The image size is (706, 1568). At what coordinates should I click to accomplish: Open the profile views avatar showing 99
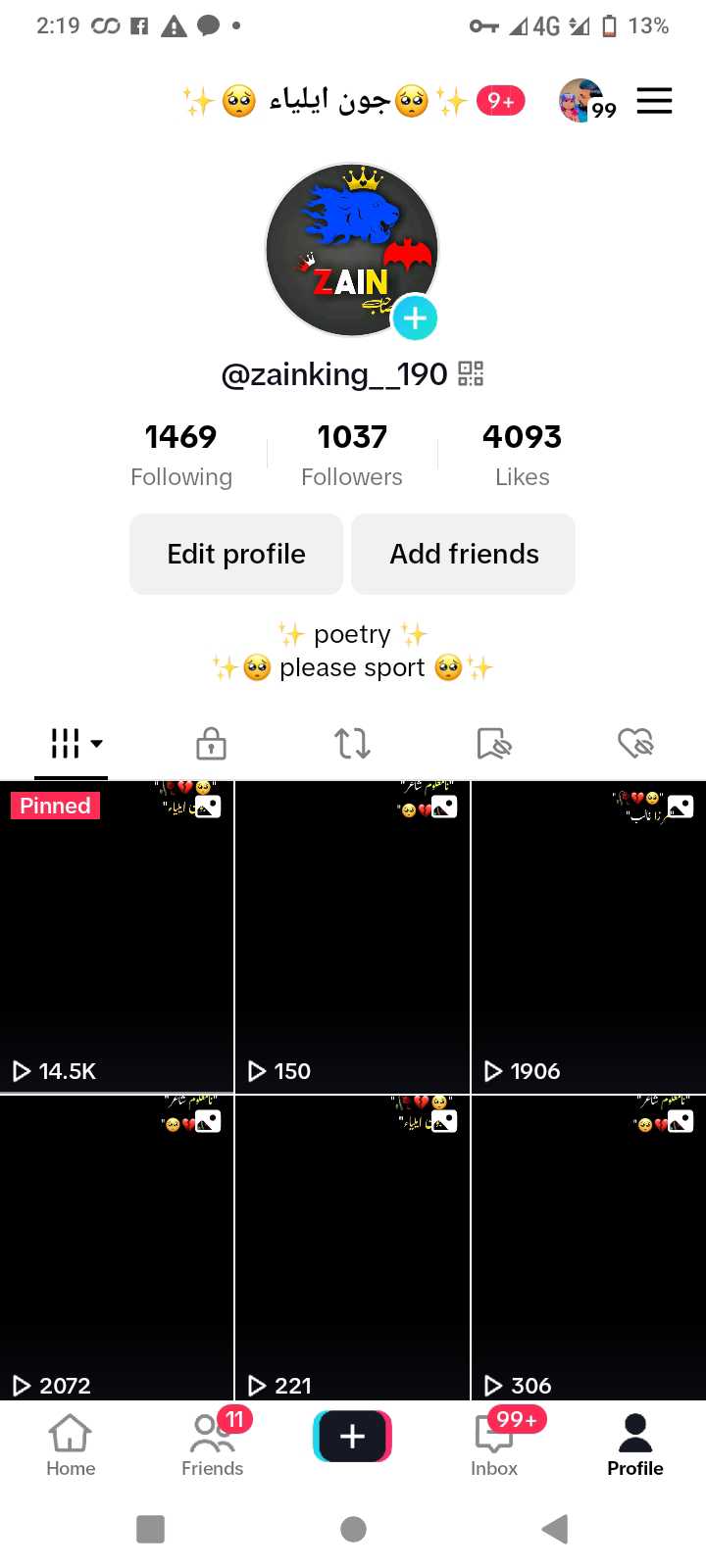pyautogui.click(x=586, y=101)
